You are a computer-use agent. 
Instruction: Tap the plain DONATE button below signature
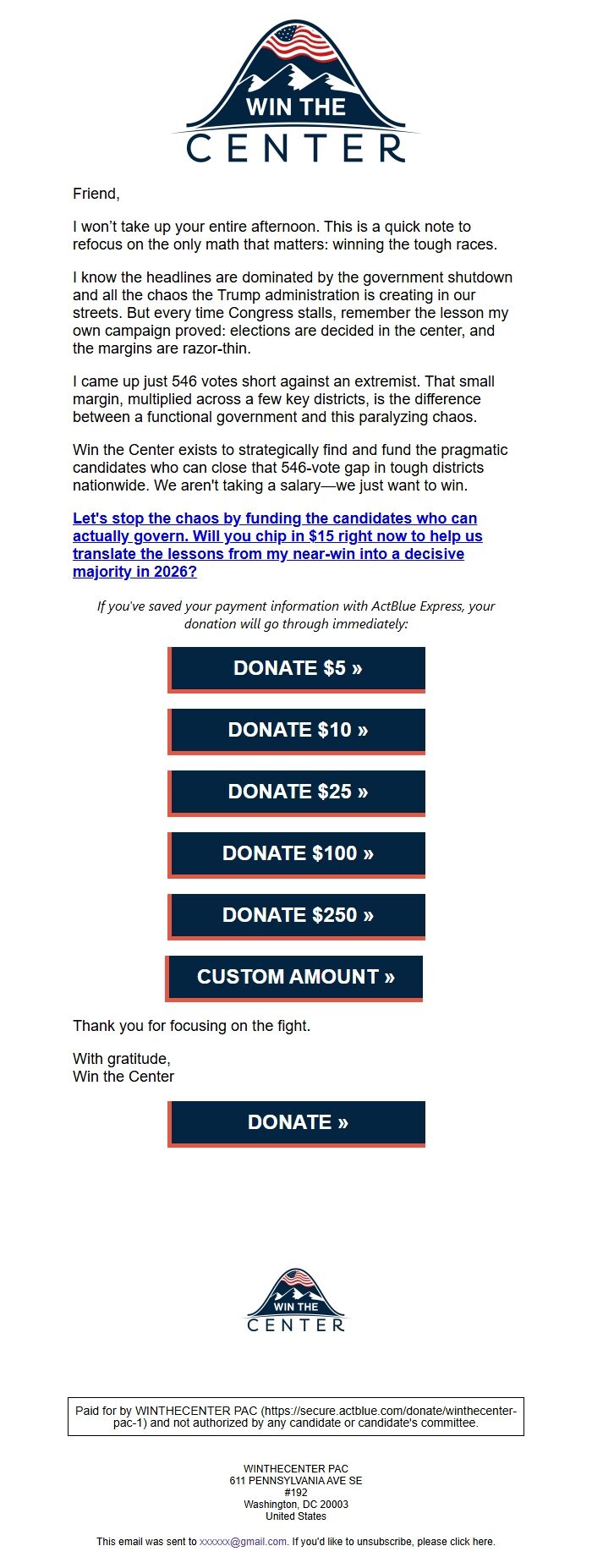[297, 1123]
